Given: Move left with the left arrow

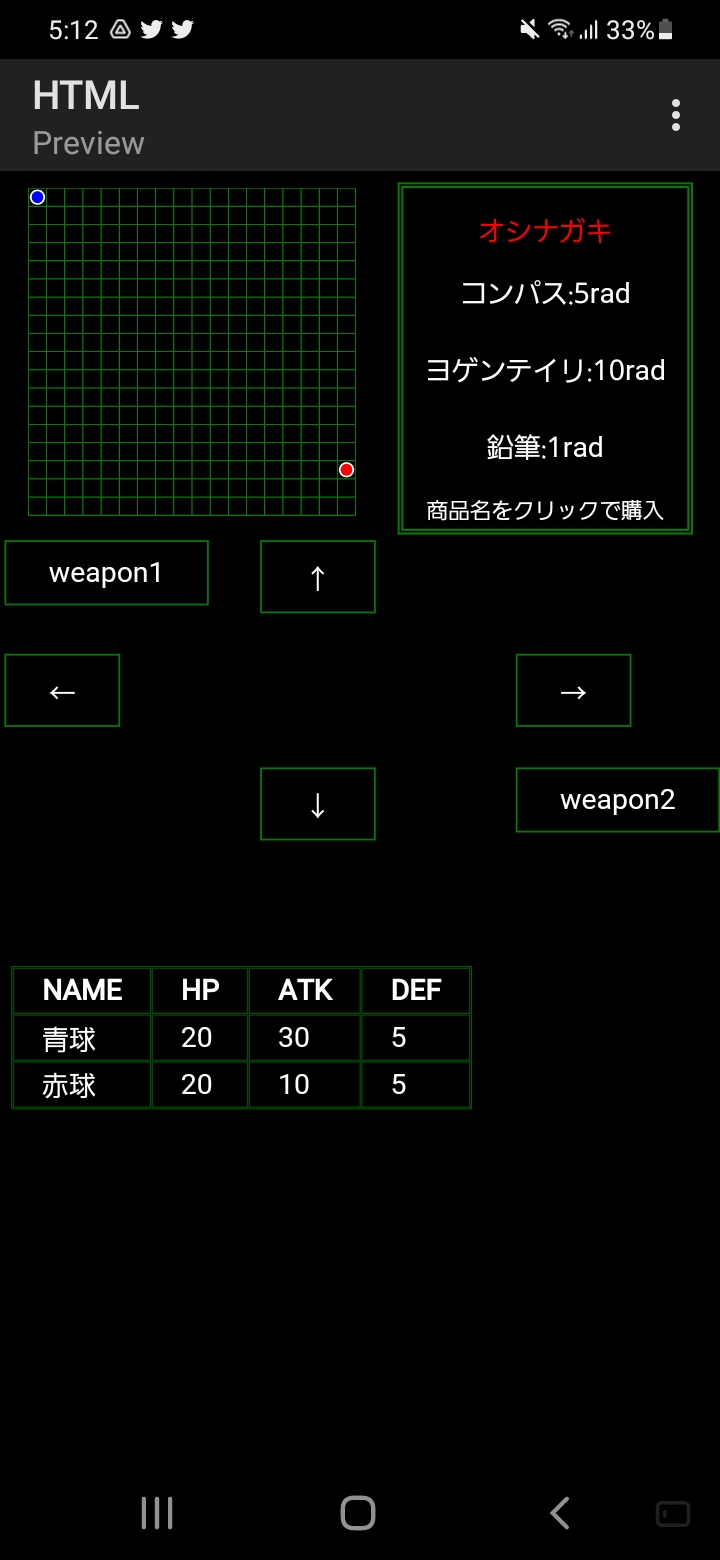Looking at the screenshot, I should pyautogui.click(x=62, y=691).
